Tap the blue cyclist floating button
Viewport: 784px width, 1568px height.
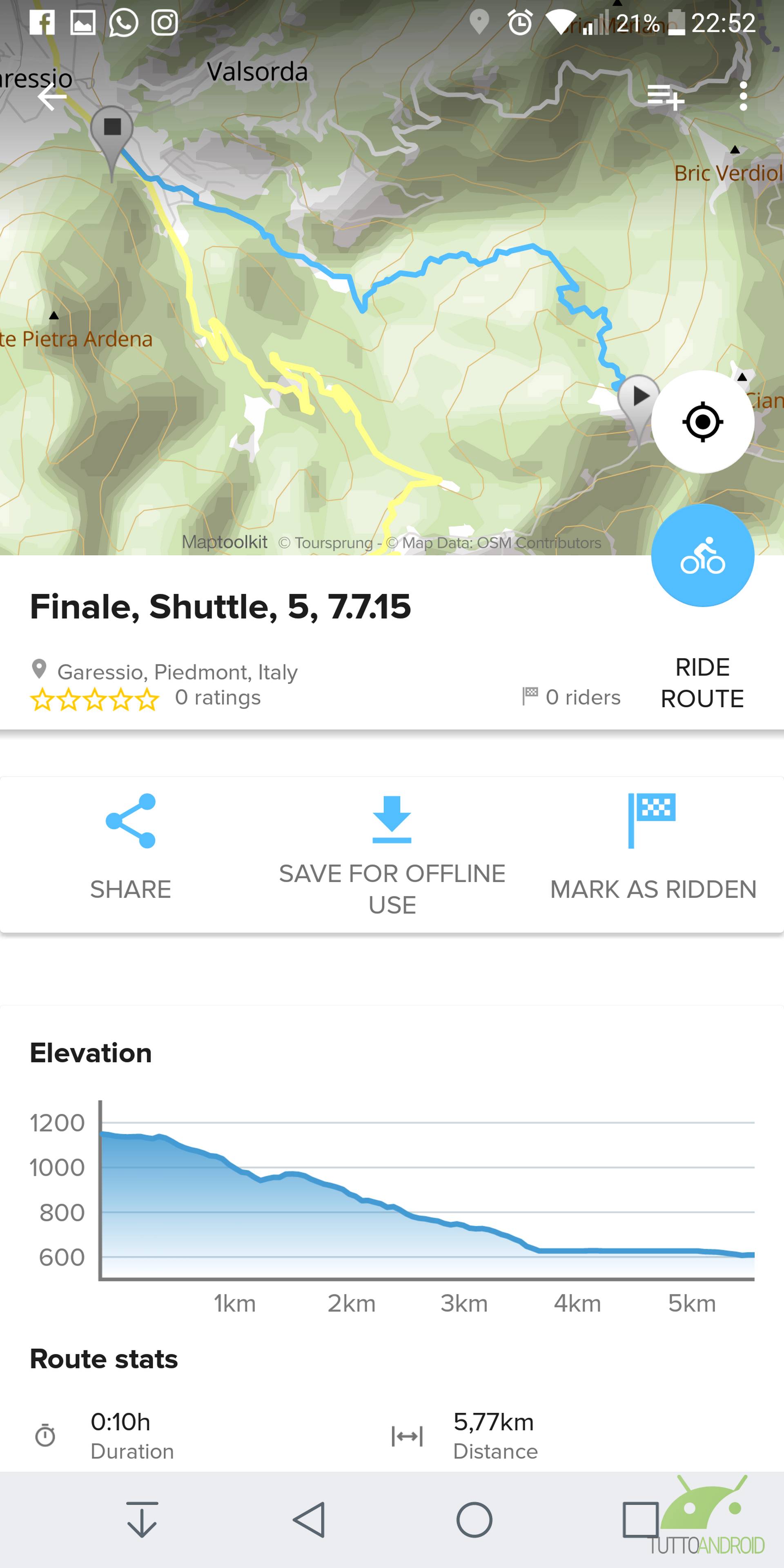(x=702, y=555)
